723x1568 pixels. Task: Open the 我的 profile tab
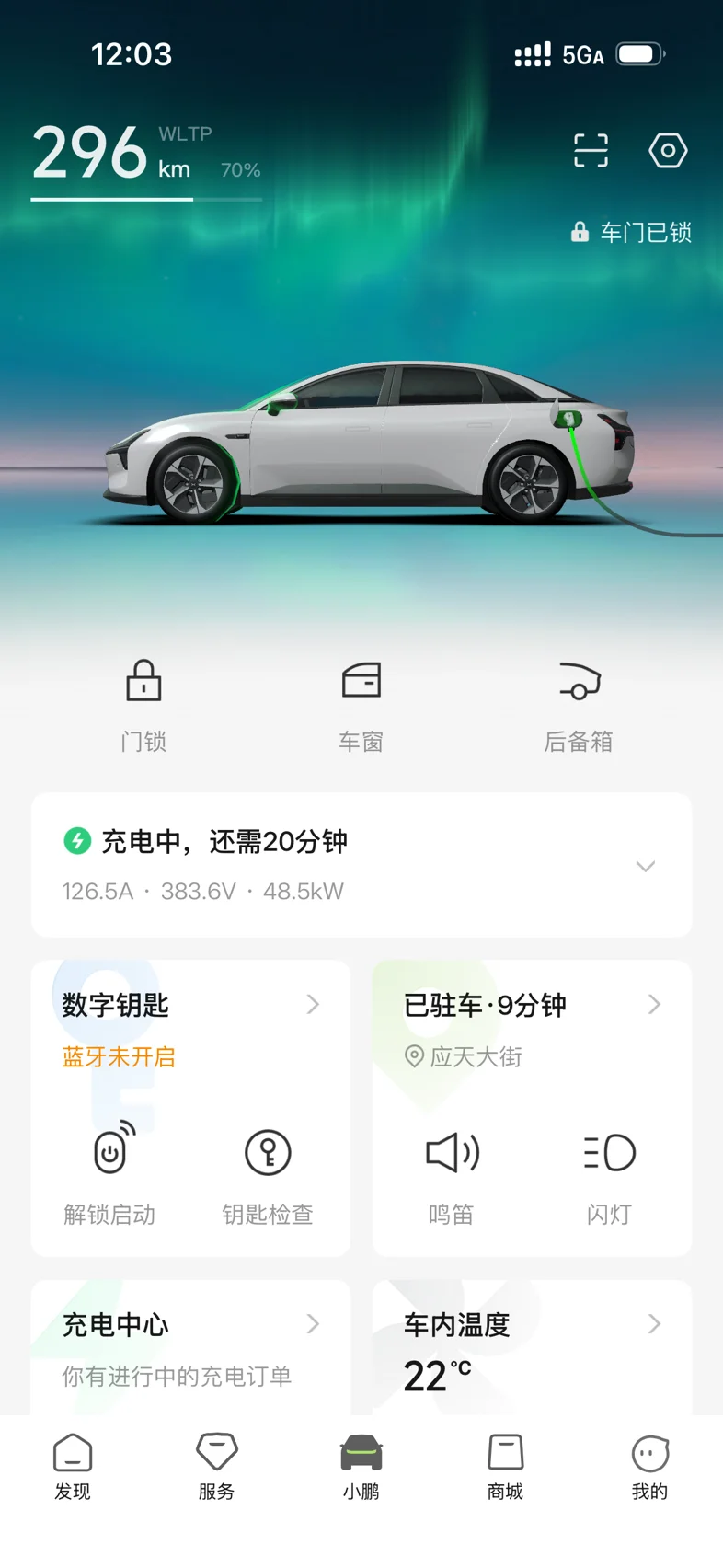point(649,1467)
